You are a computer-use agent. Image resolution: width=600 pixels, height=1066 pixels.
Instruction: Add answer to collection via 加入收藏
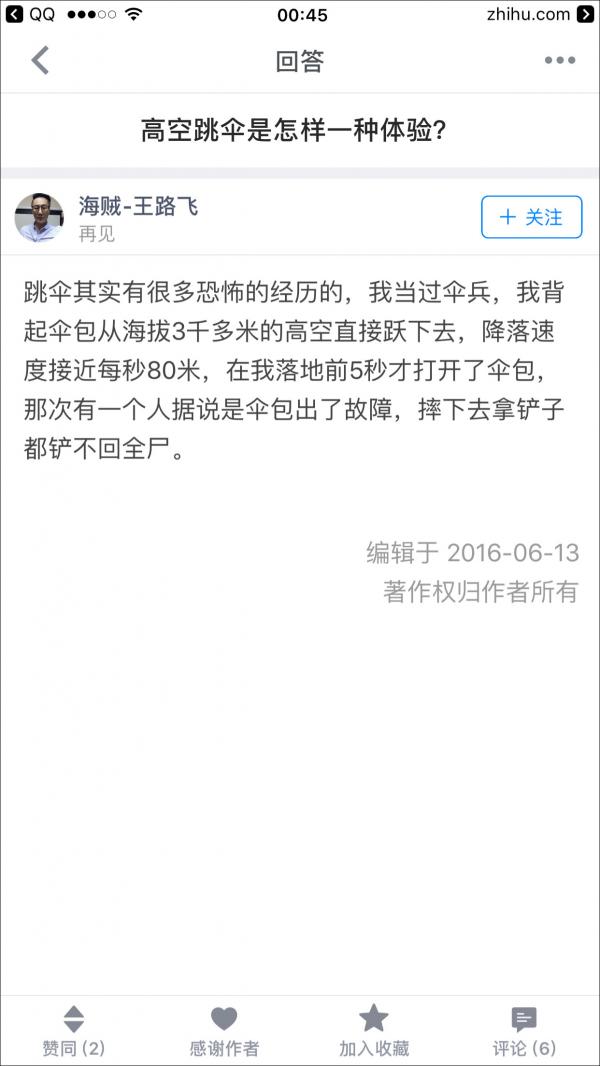point(374,1030)
